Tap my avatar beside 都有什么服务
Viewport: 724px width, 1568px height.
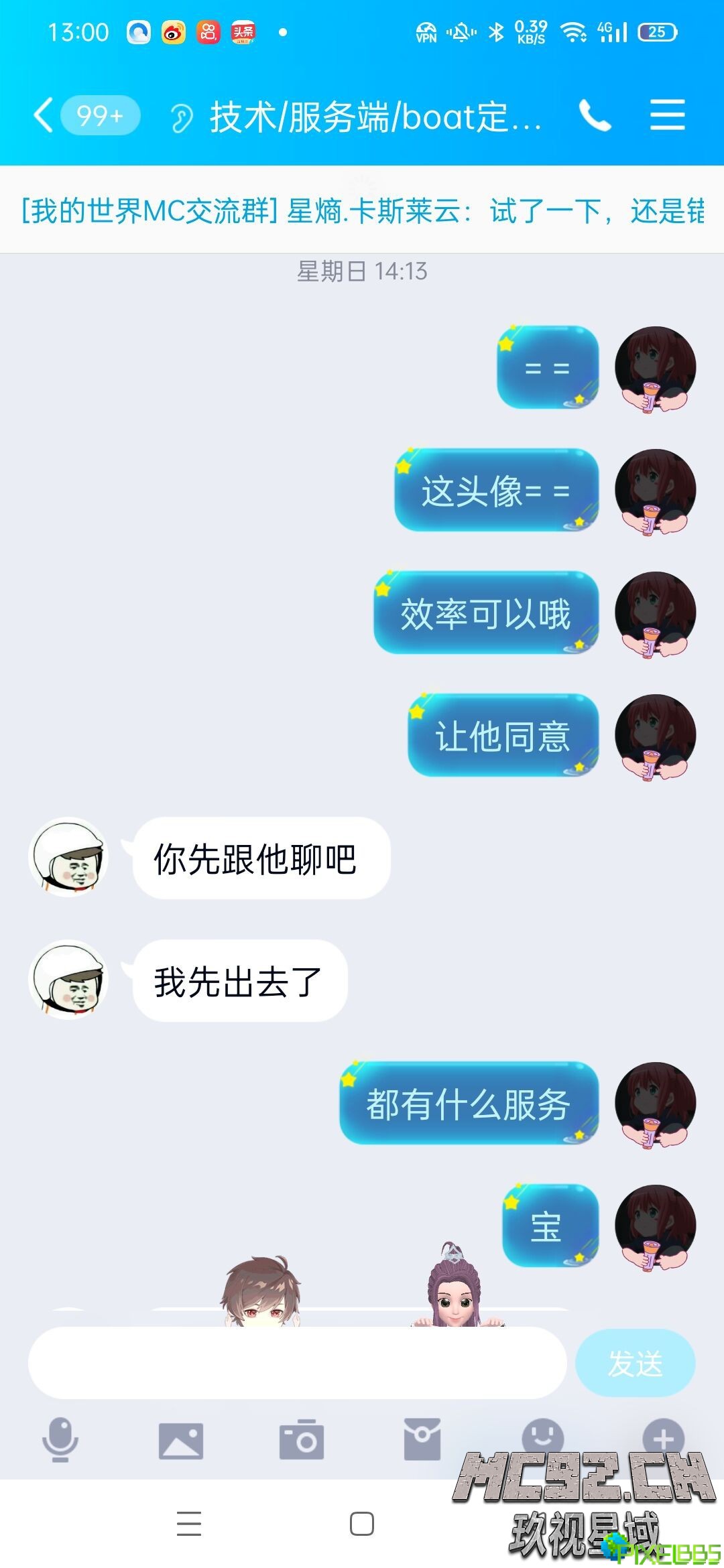click(x=655, y=1103)
